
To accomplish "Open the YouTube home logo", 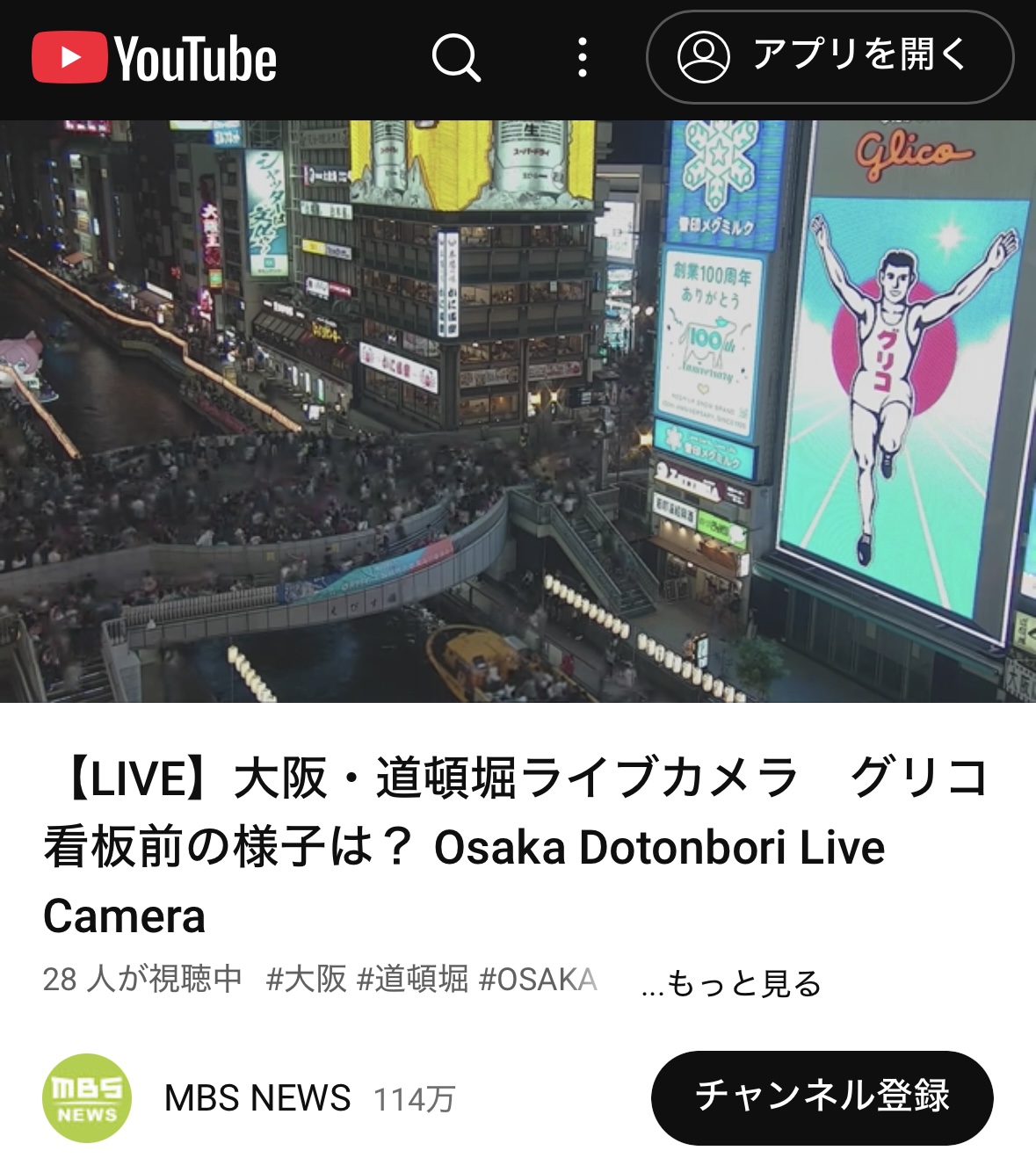I will 155,58.
